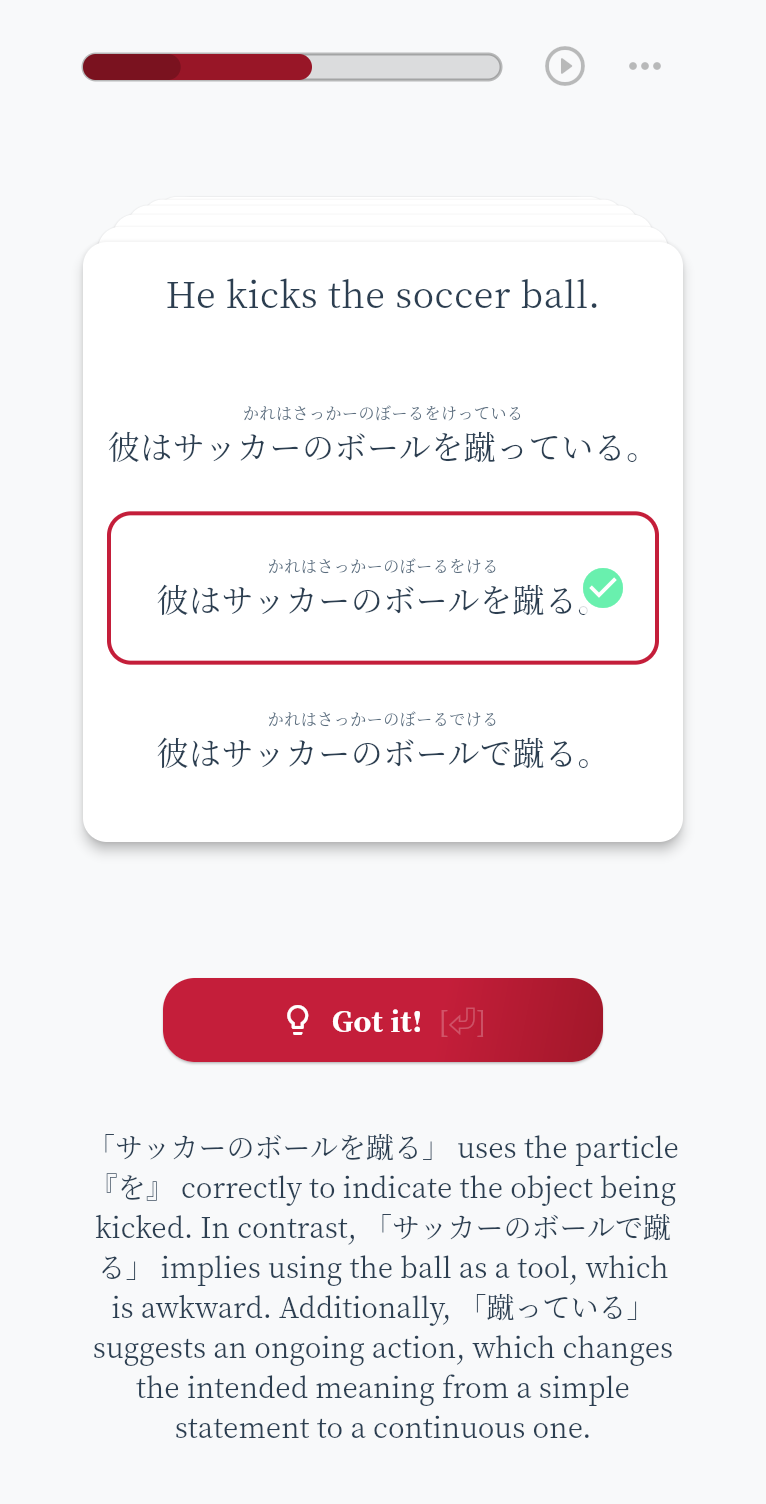This screenshot has width=766, height=1504.
Task: Tap the furigana かれはさっかーのぼーるでける
Action: pyautogui.click(x=382, y=717)
